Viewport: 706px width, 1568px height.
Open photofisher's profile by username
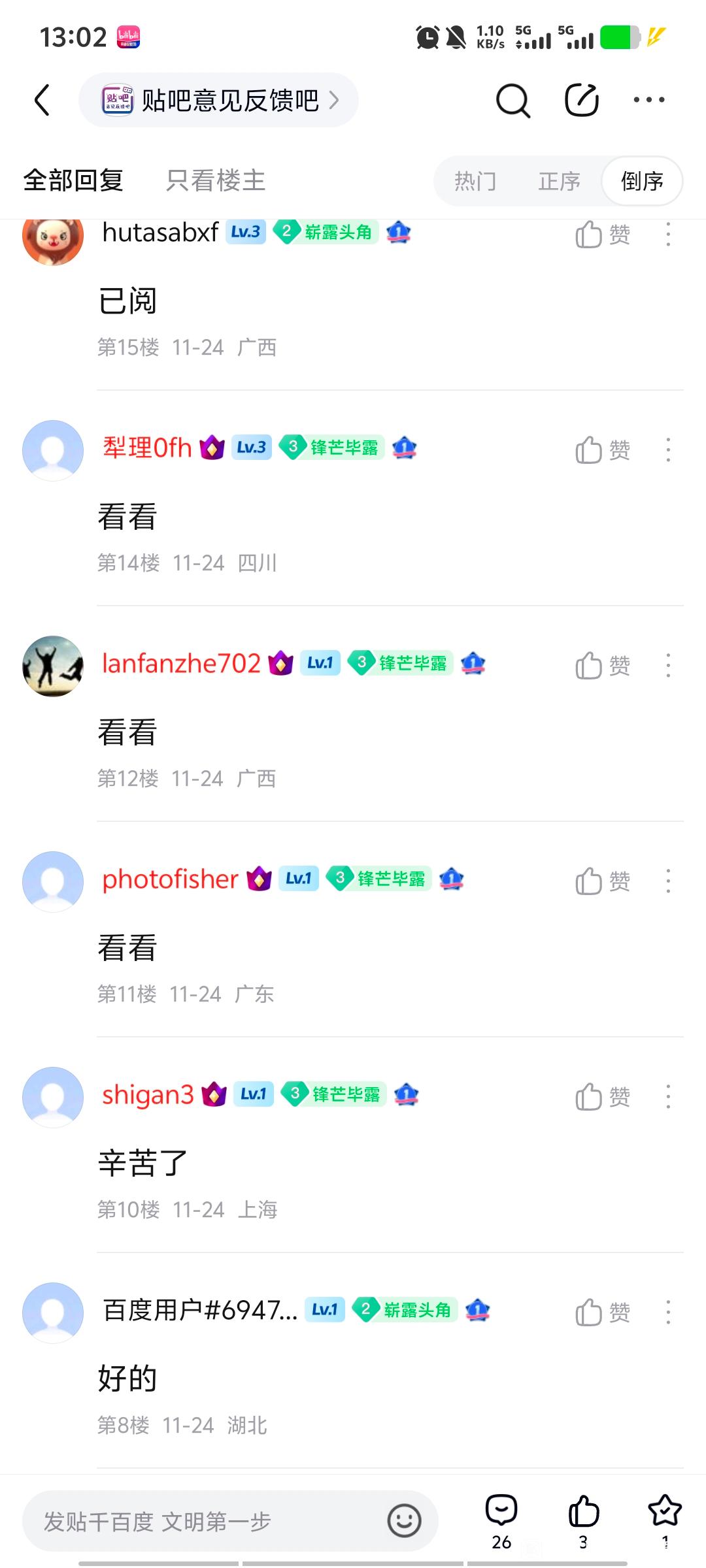pos(170,879)
